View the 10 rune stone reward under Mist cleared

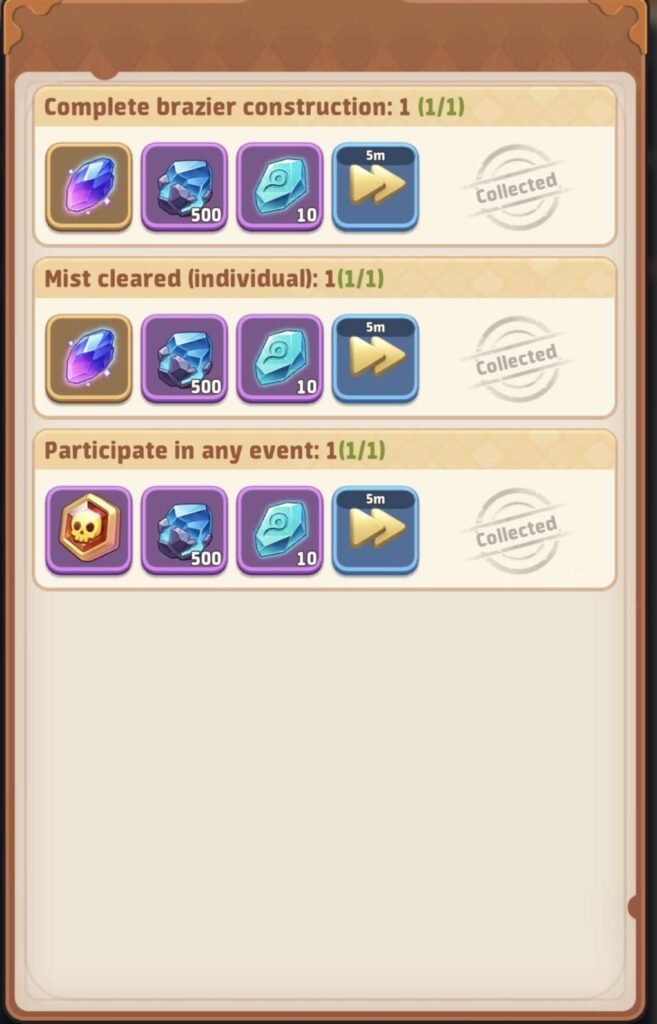[x=280, y=359]
